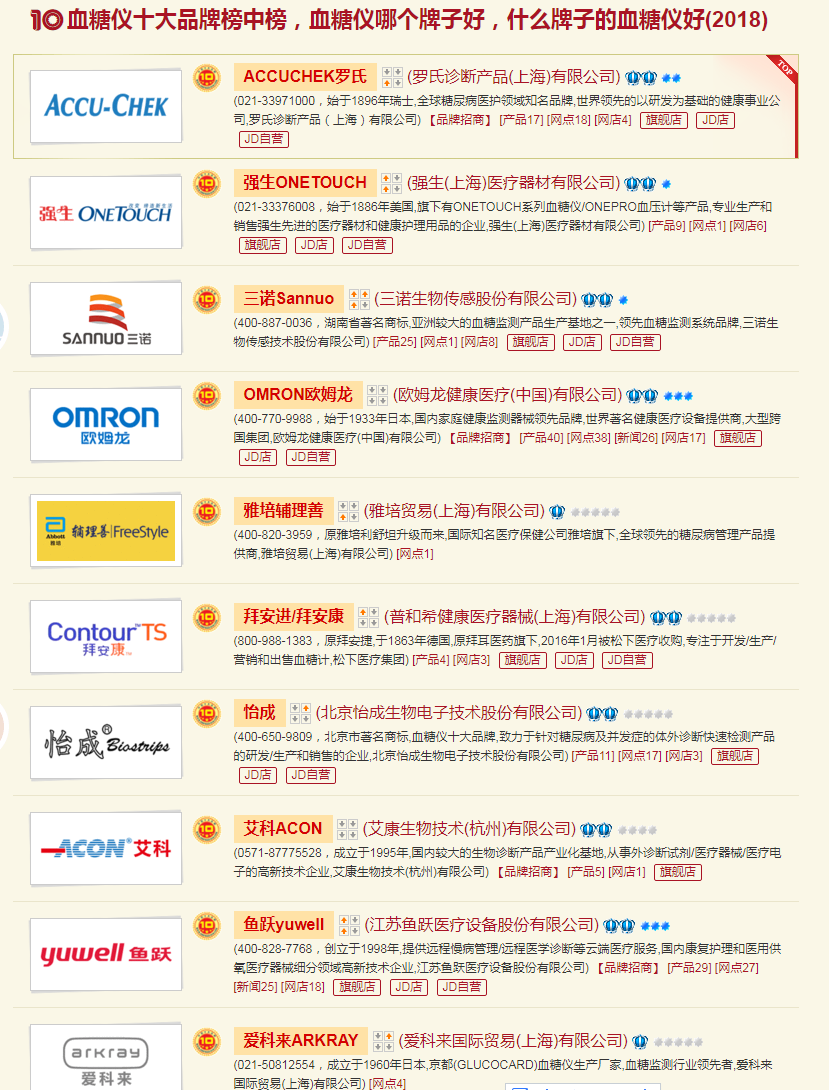Open ACCUCHEK罗氏 旗舰店 button

(x=663, y=120)
